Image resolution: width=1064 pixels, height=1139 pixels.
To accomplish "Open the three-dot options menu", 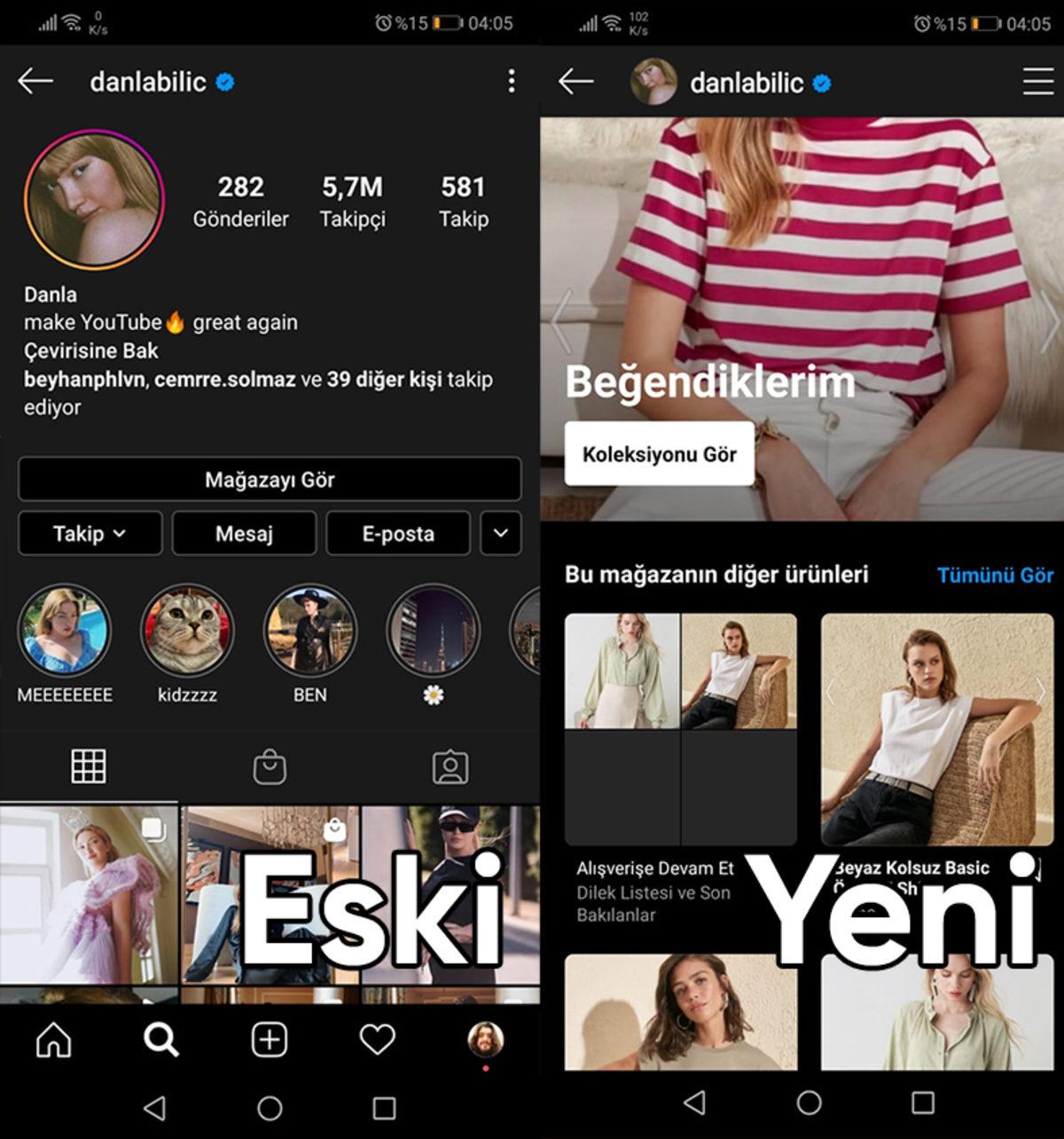I will point(511,82).
